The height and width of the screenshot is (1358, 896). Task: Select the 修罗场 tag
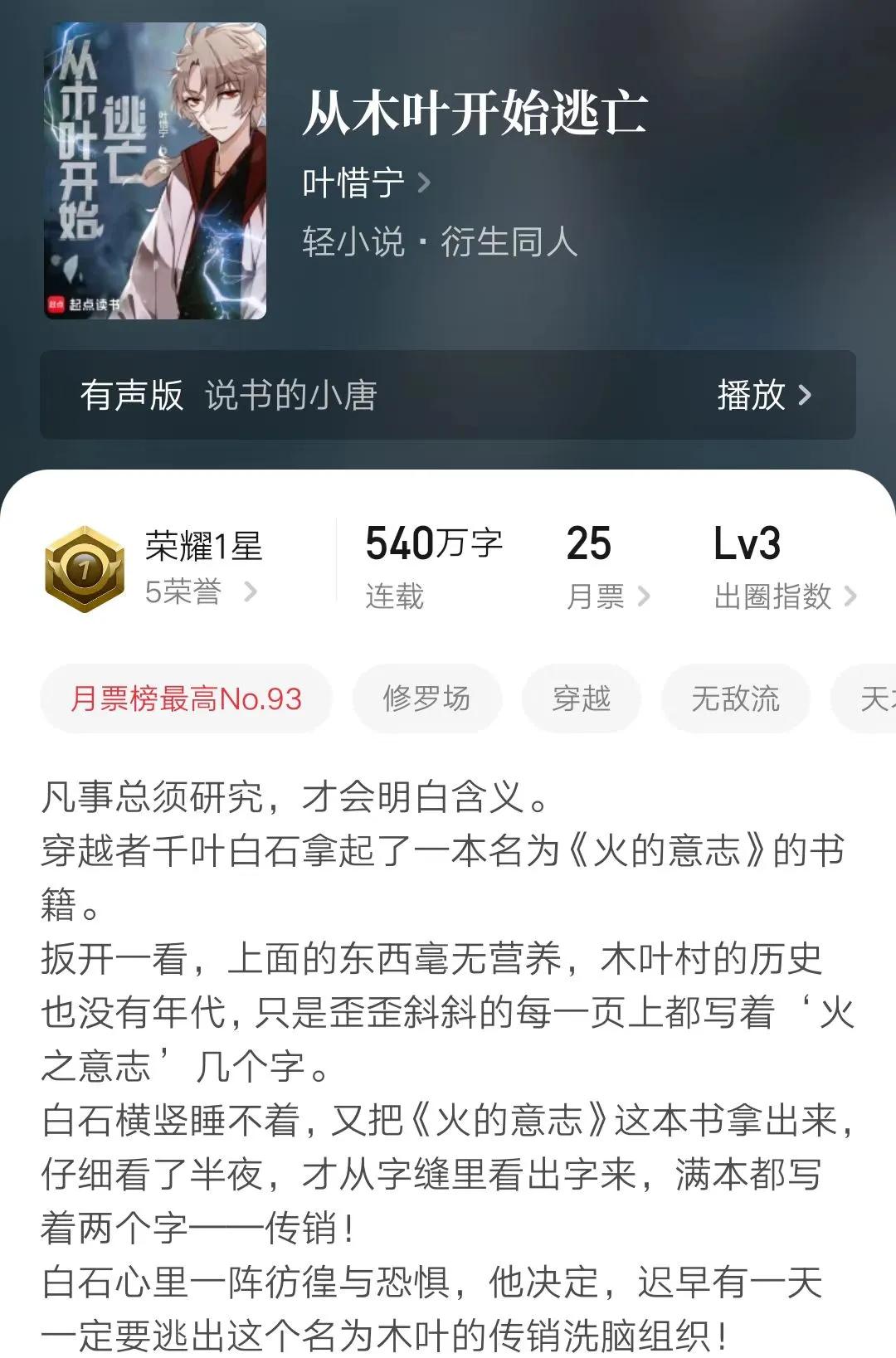426,698
